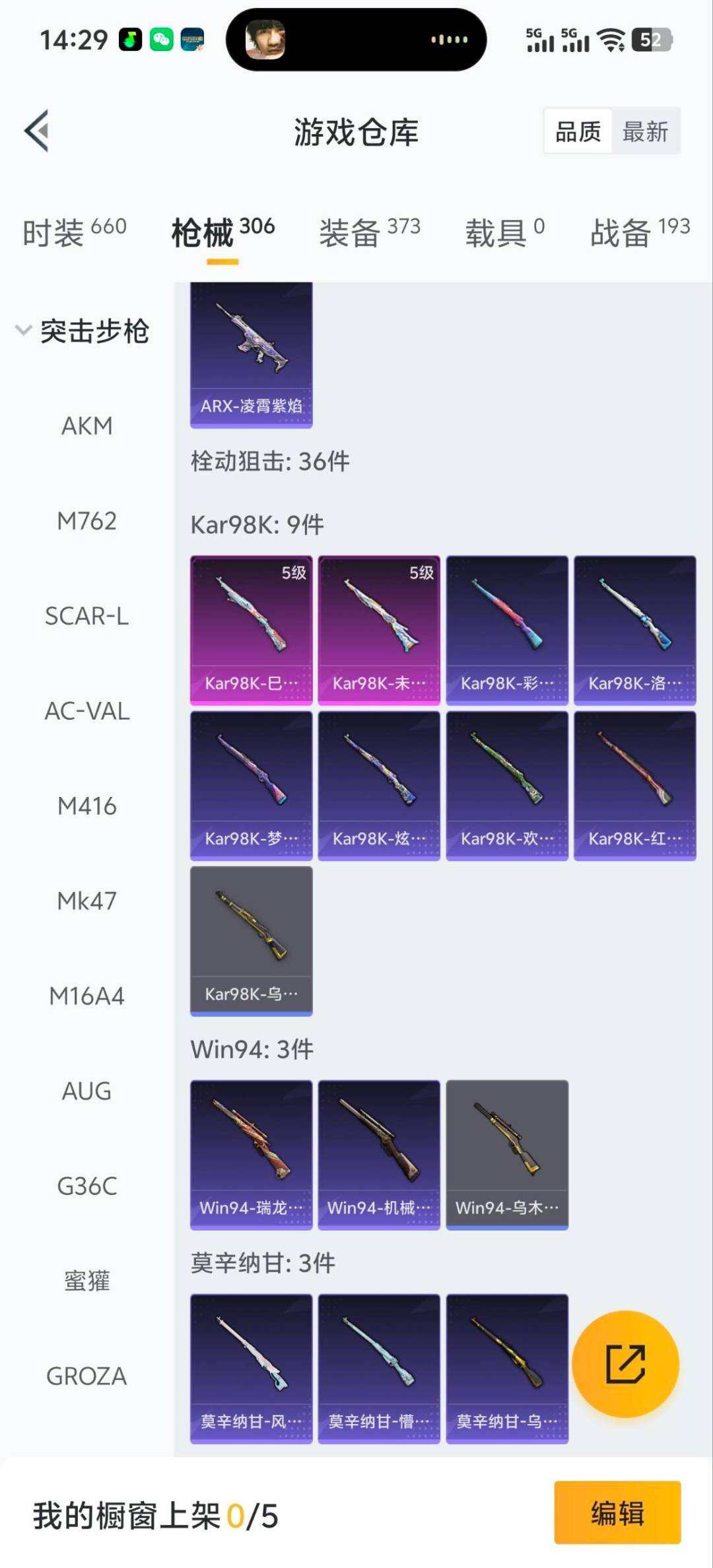This screenshot has width=713, height=1568.
Task: Switch sorting to 最新
Action: [x=644, y=131]
